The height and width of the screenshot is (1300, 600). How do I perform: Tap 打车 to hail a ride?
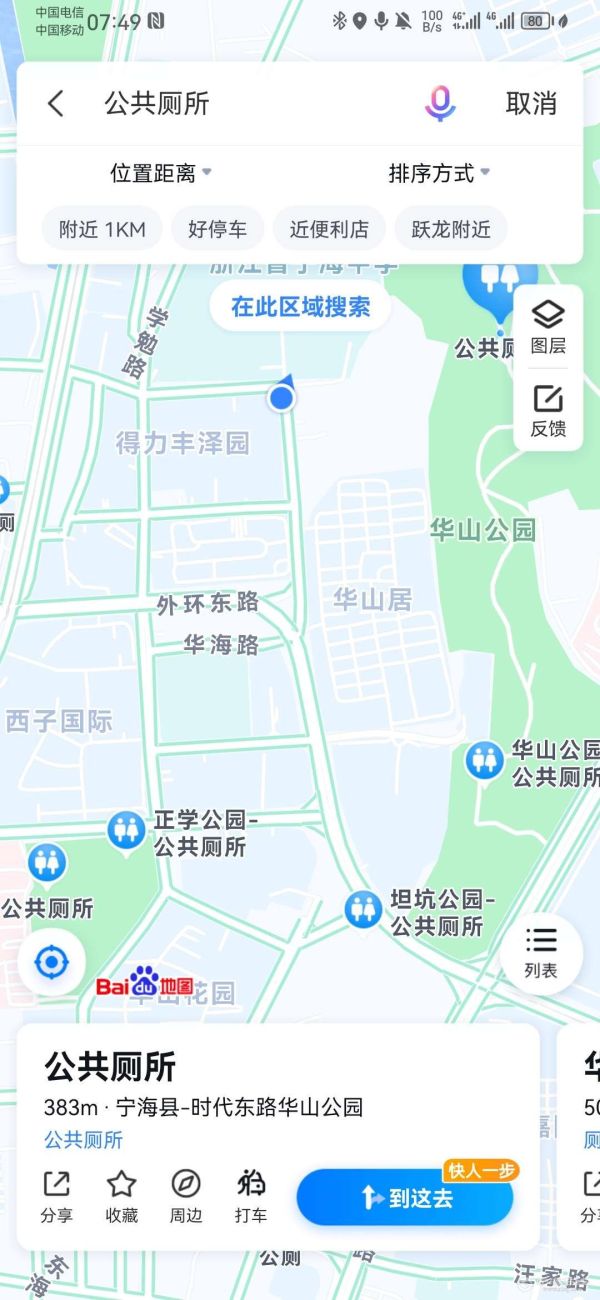click(x=251, y=1196)
